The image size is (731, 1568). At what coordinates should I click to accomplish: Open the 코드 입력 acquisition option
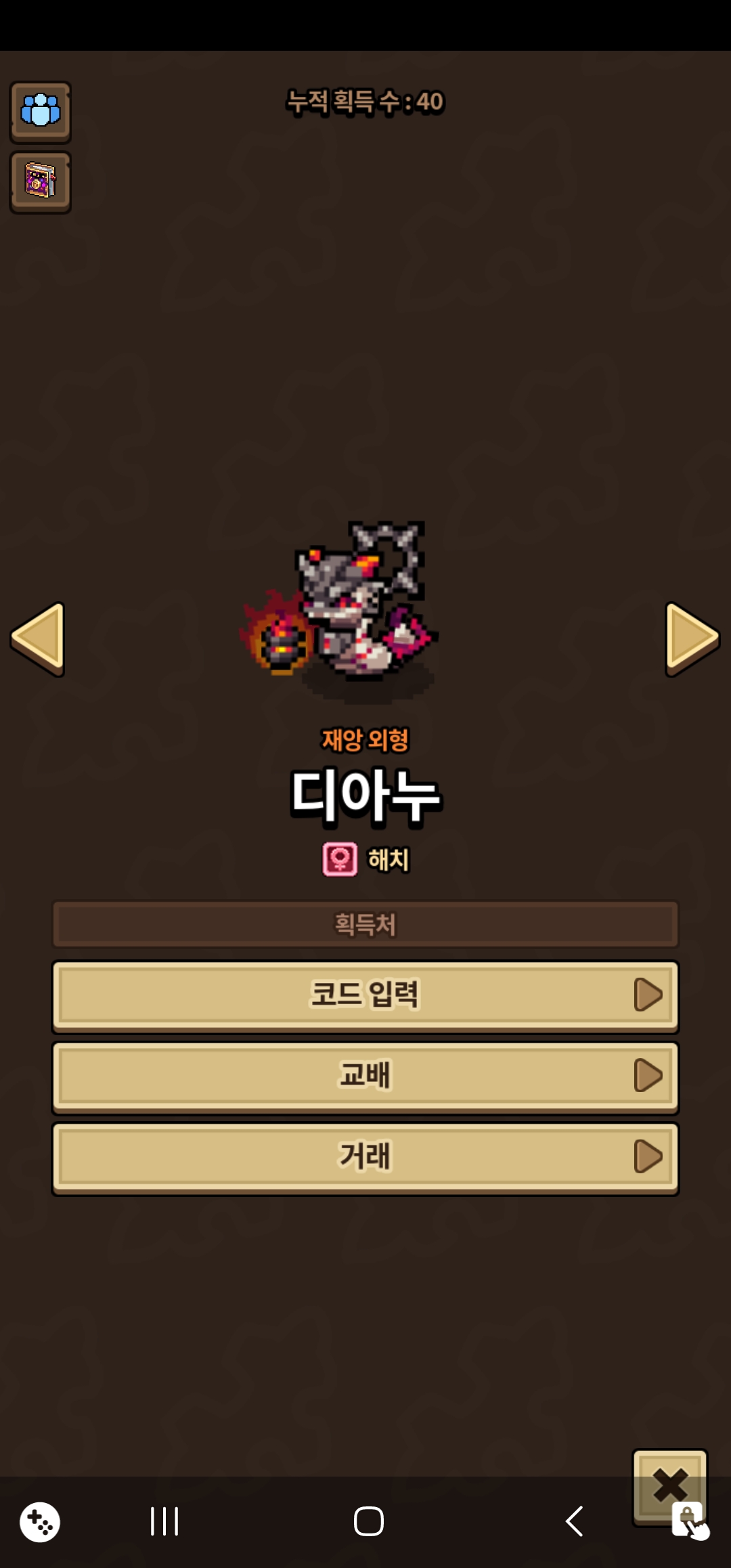[x=365, y=996]
